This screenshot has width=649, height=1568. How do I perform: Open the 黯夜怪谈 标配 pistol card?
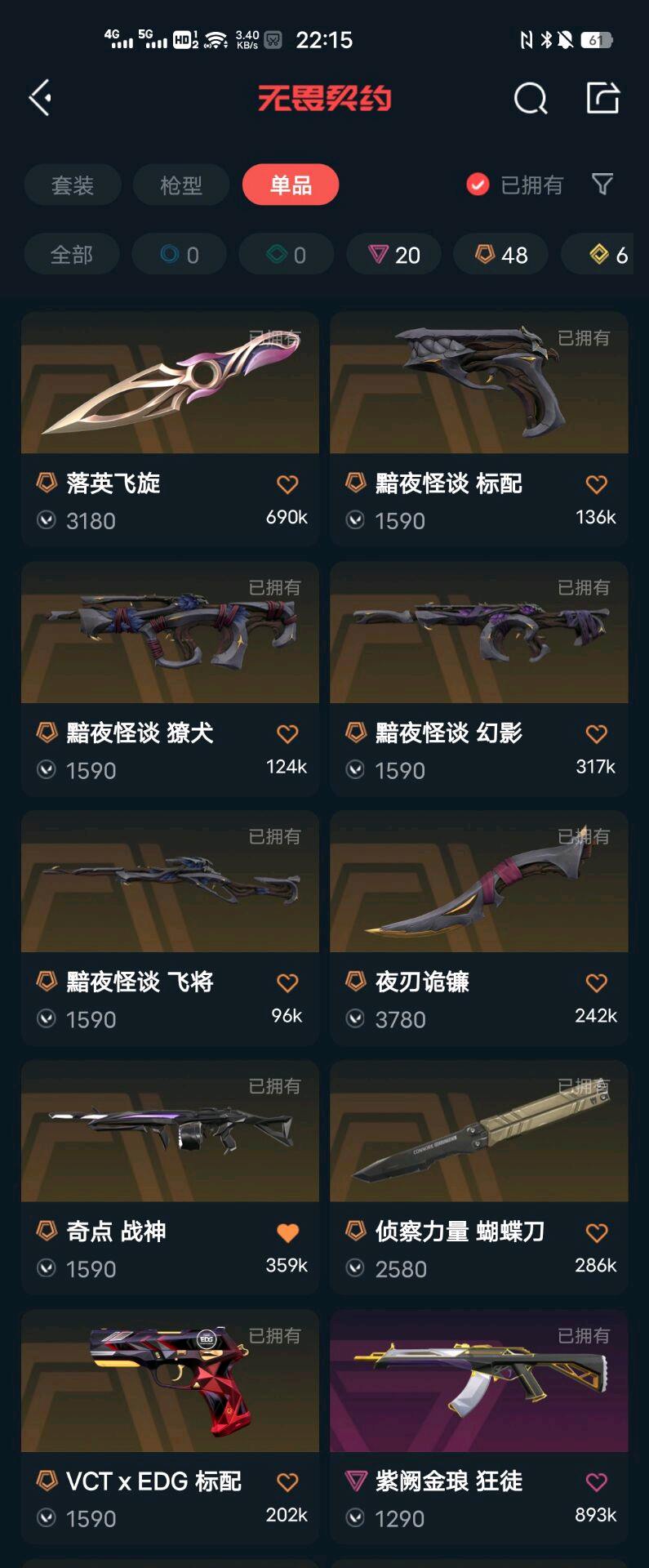click(479, 384)
